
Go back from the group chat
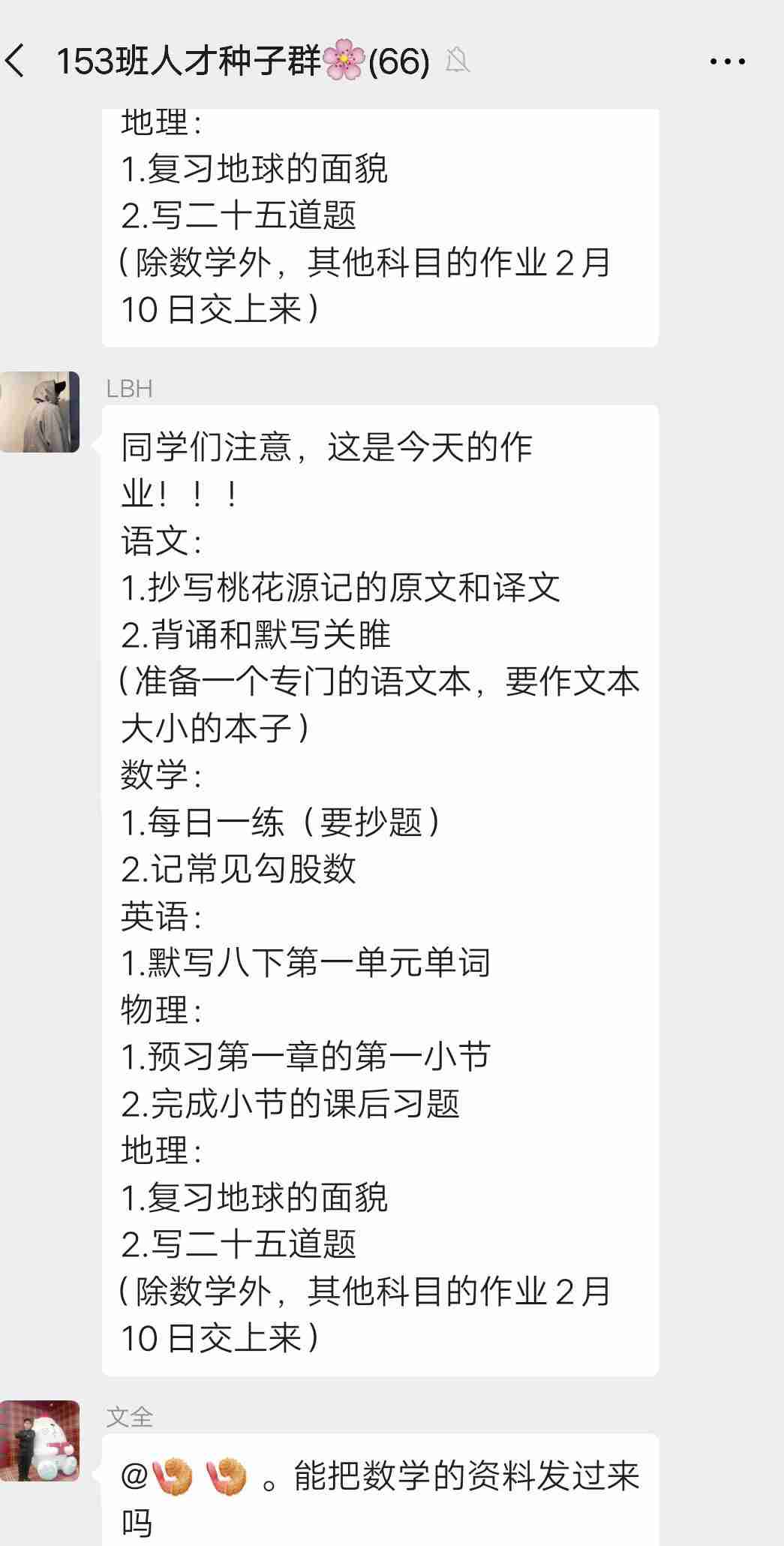17,61
